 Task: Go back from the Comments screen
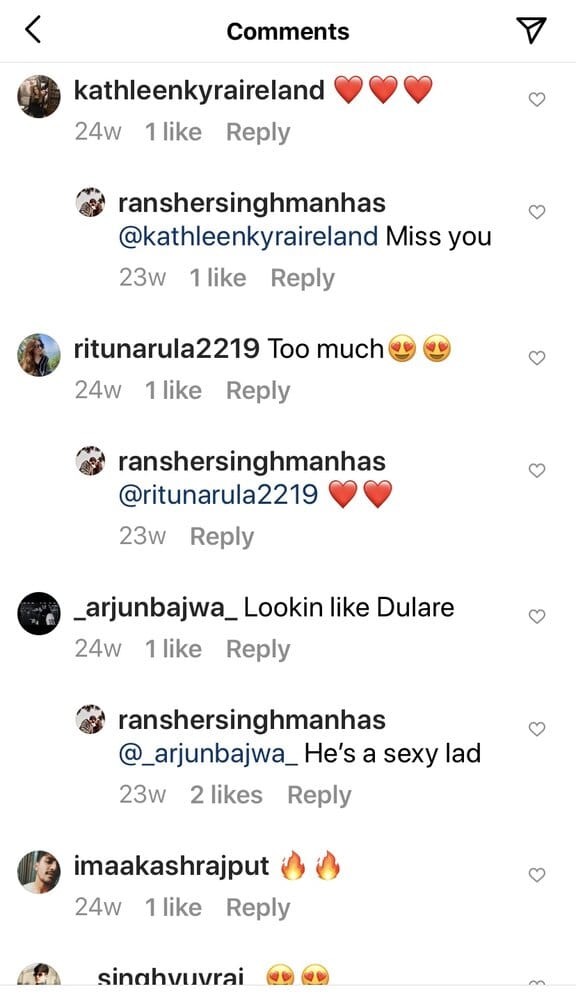point(33,30)
